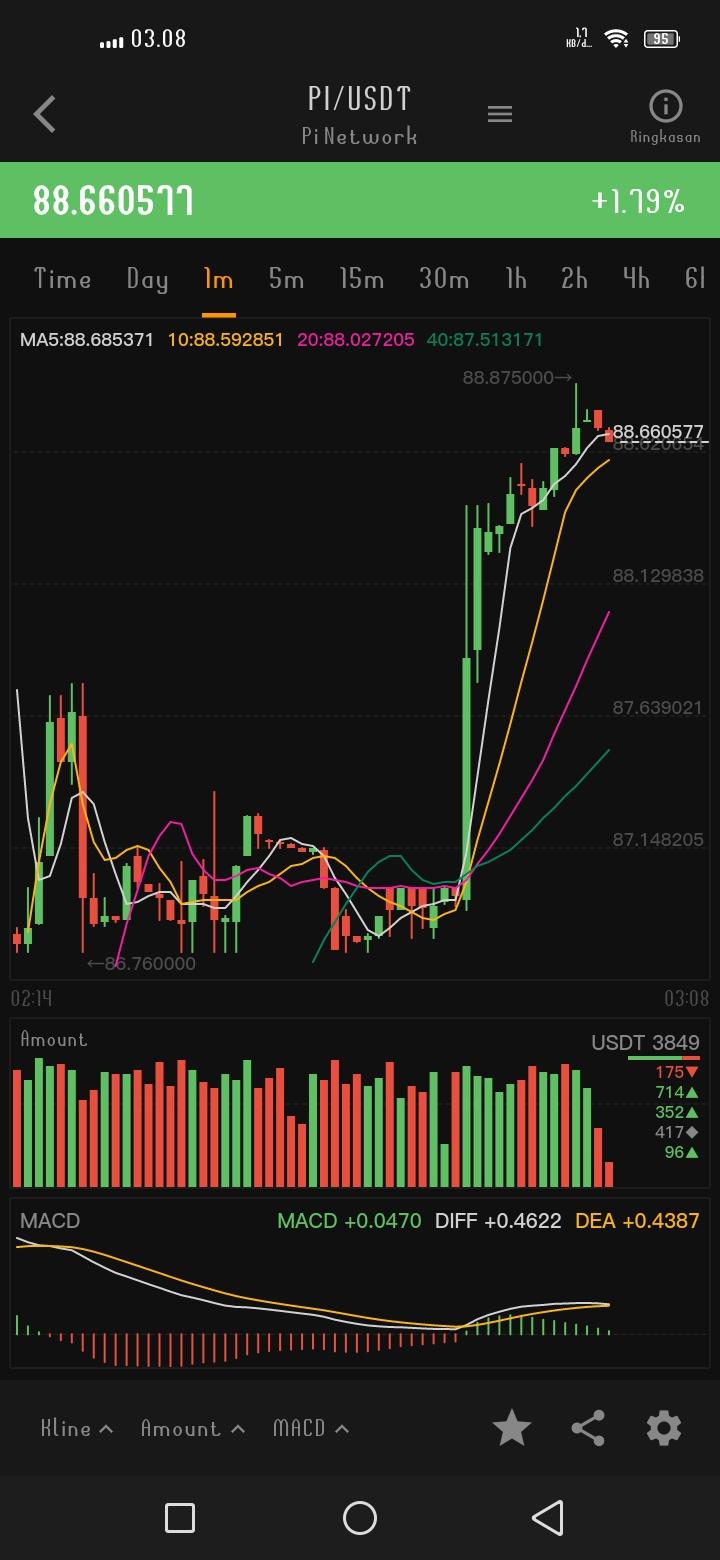
Task: Select the Day timeframe
Action: point(147,279)
